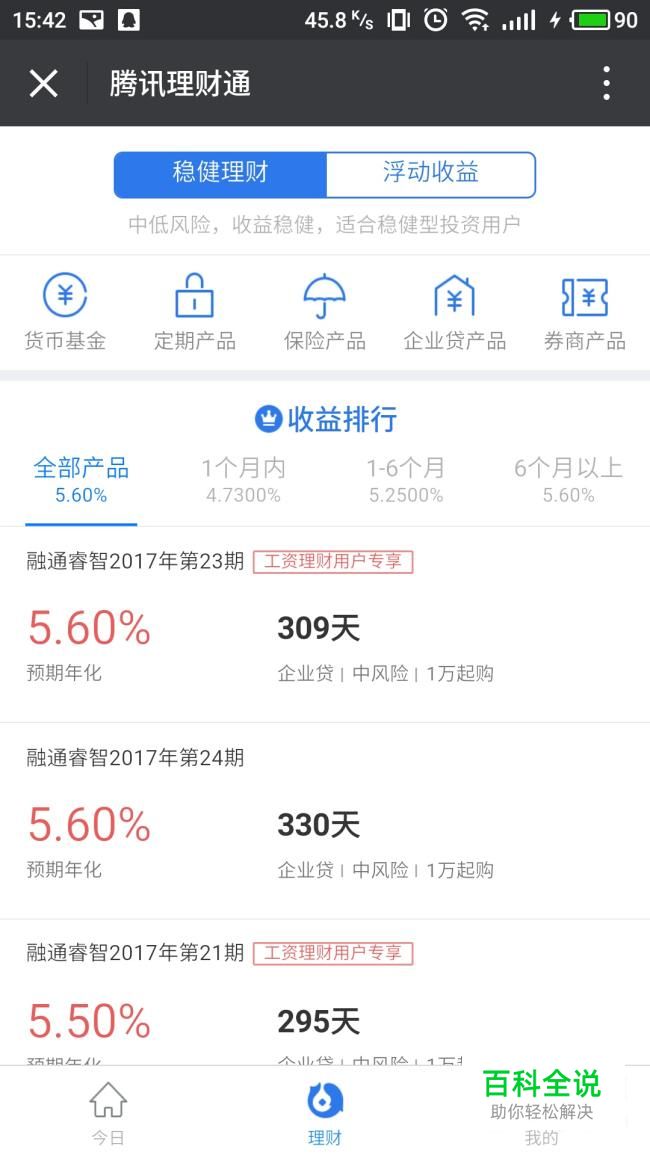This screenshot has height=1155, width=650.
Task: Close the 腾讯理财通 page
Action: 43,83
